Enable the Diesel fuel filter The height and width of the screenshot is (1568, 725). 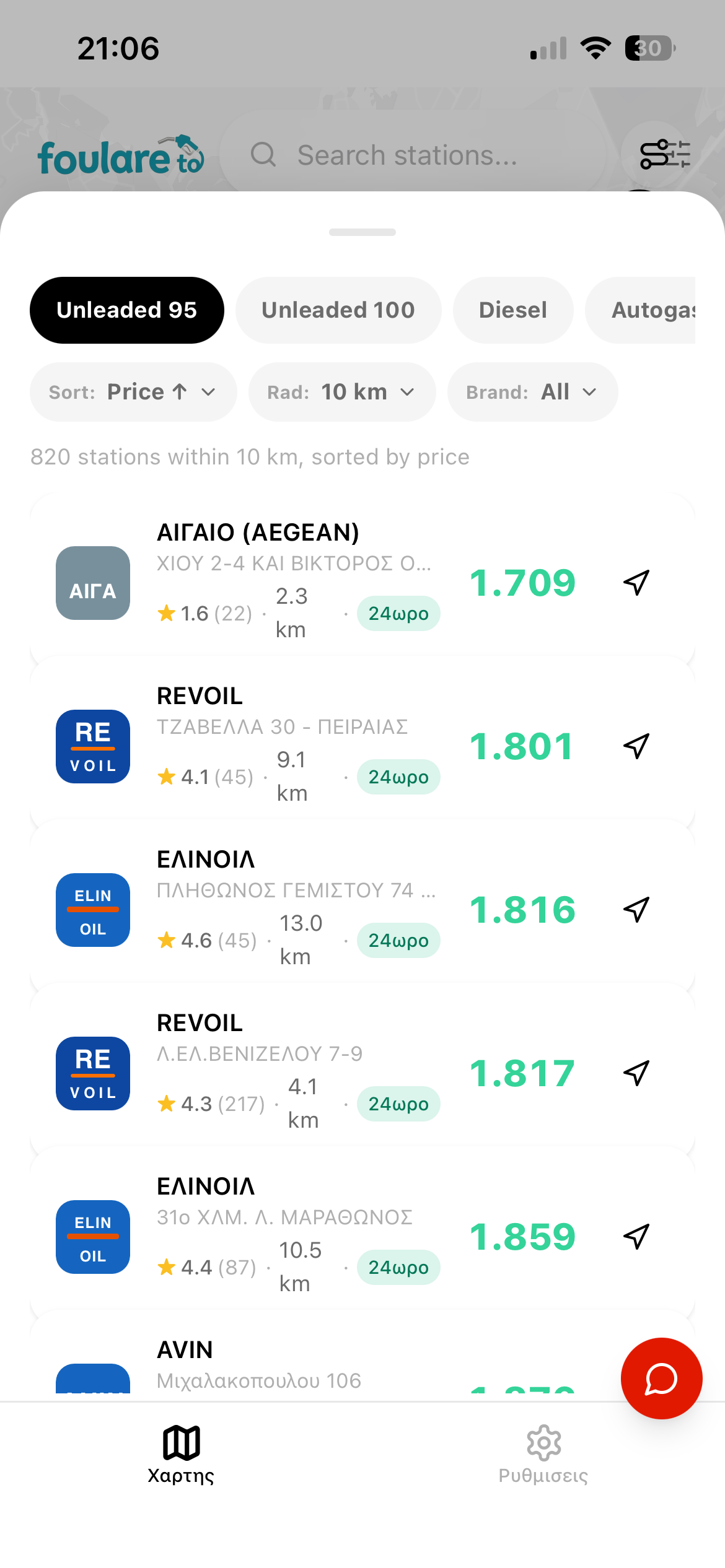click(512, 310)
